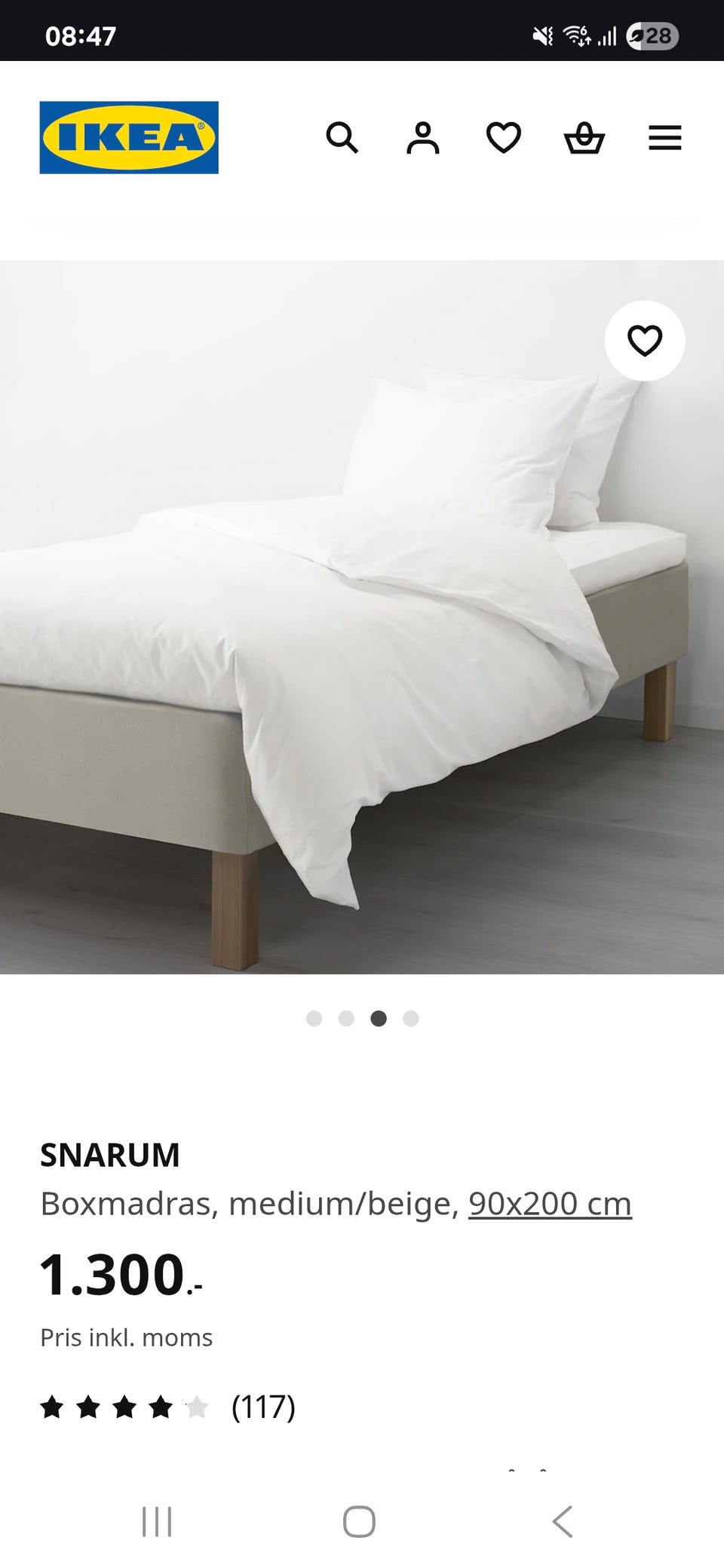Open the search icon

pos(342,138)
